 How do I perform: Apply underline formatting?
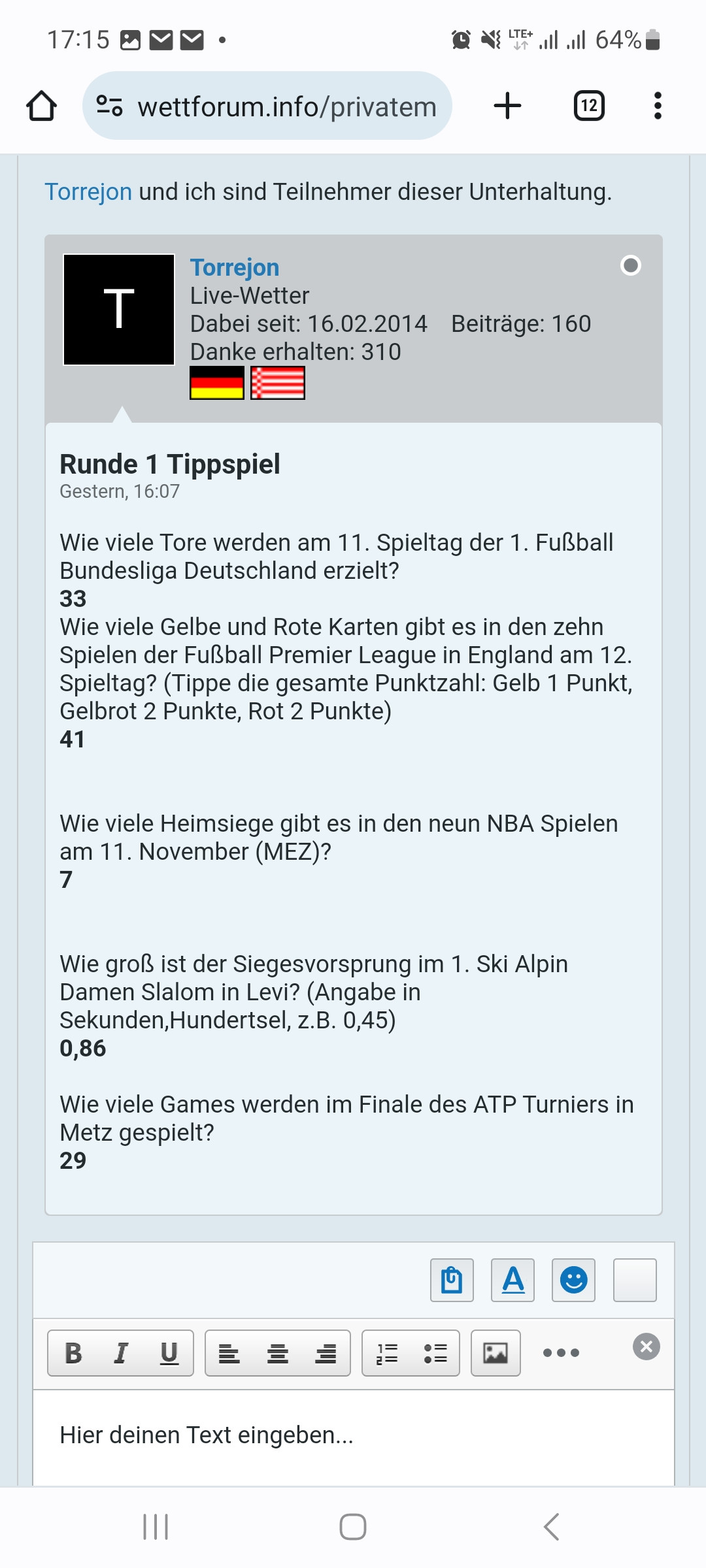tap(169, 1353)
